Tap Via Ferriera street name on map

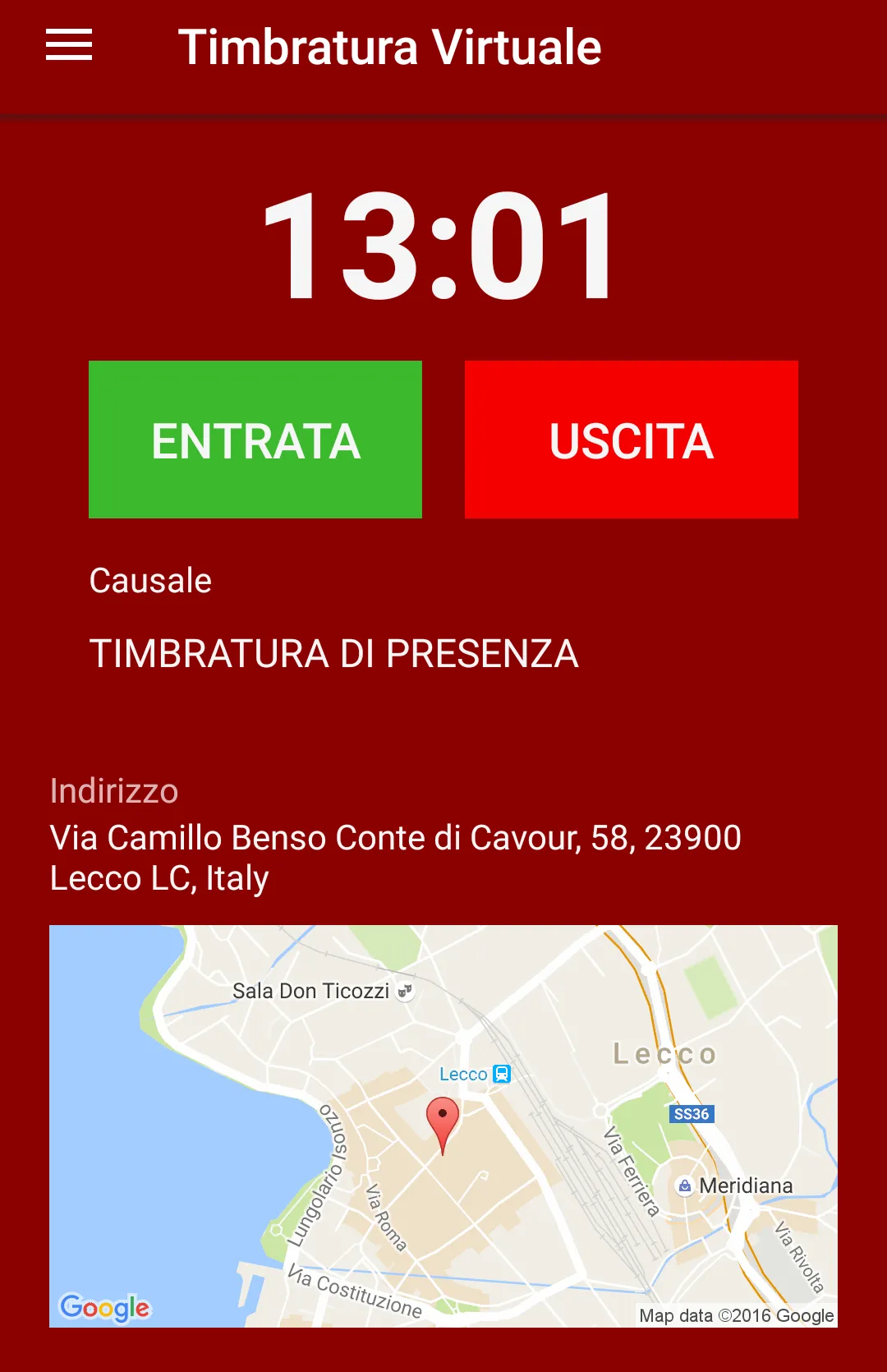pyautogui.click(x=629, y=1171)
